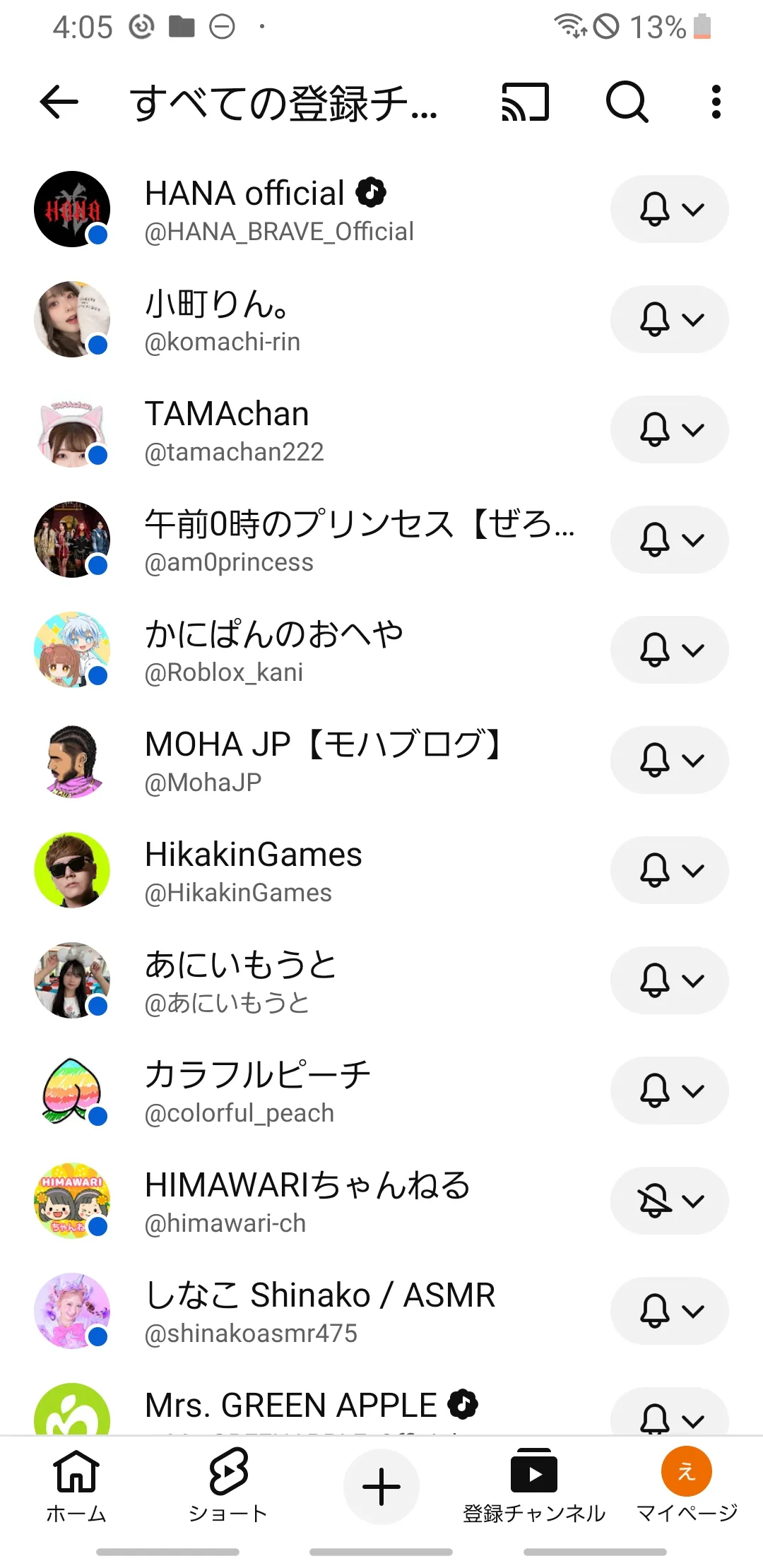The image size is (763, 1568).
Task: Open the HANA official channel
Action: click(x=279, y=210)
